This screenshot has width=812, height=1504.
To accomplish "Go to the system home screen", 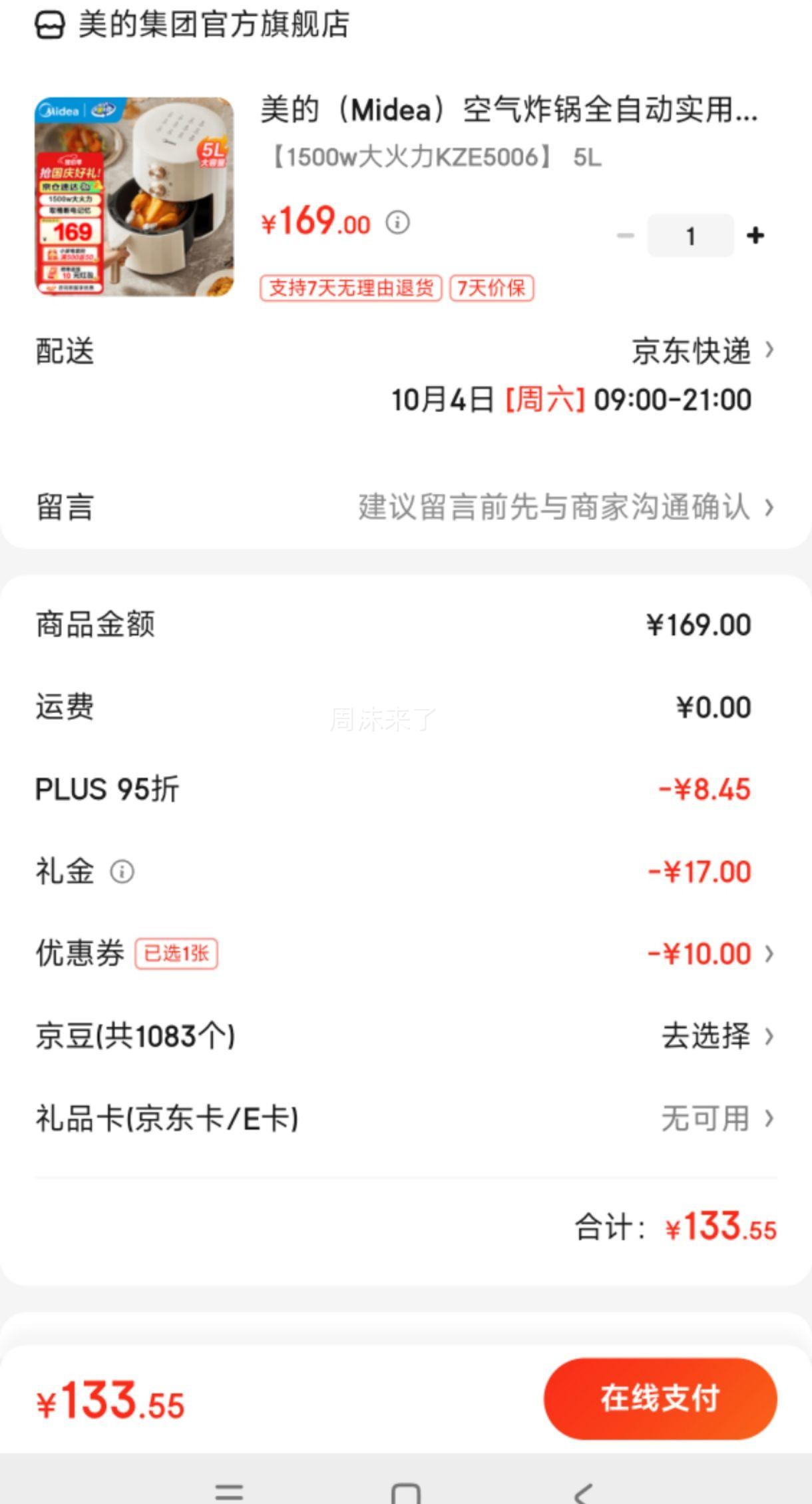I will (406, 1491).
